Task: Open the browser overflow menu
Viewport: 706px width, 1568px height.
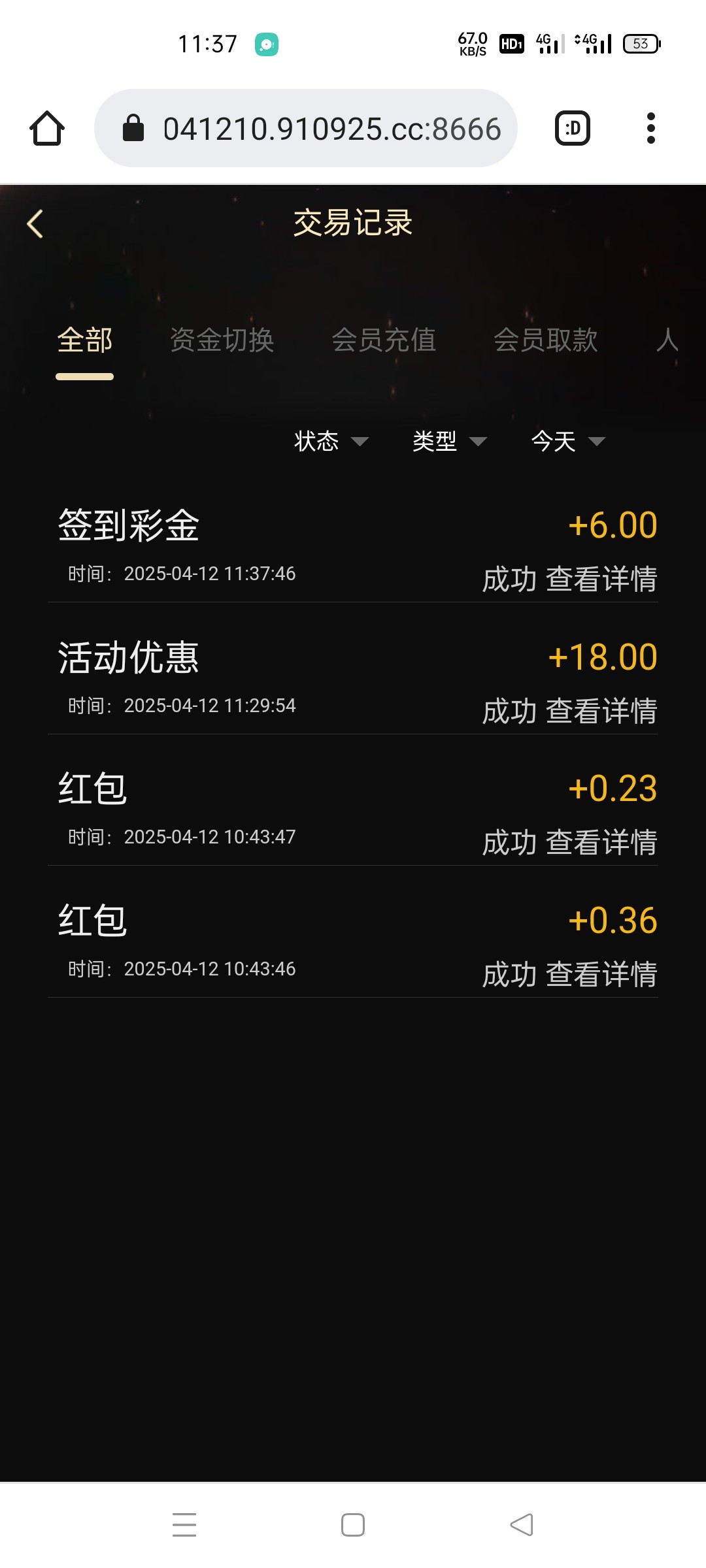Action: 650,128
